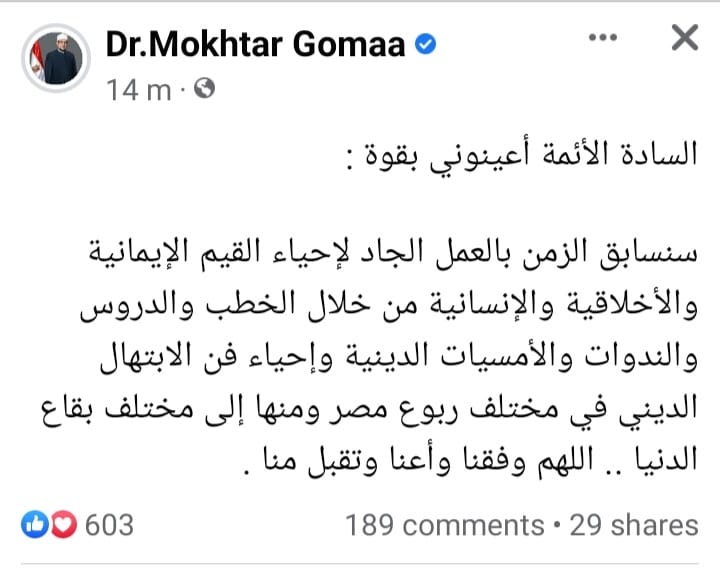Open the 189 comments
This screenshot has height=573, width=720.
click(x=444, y=525)
